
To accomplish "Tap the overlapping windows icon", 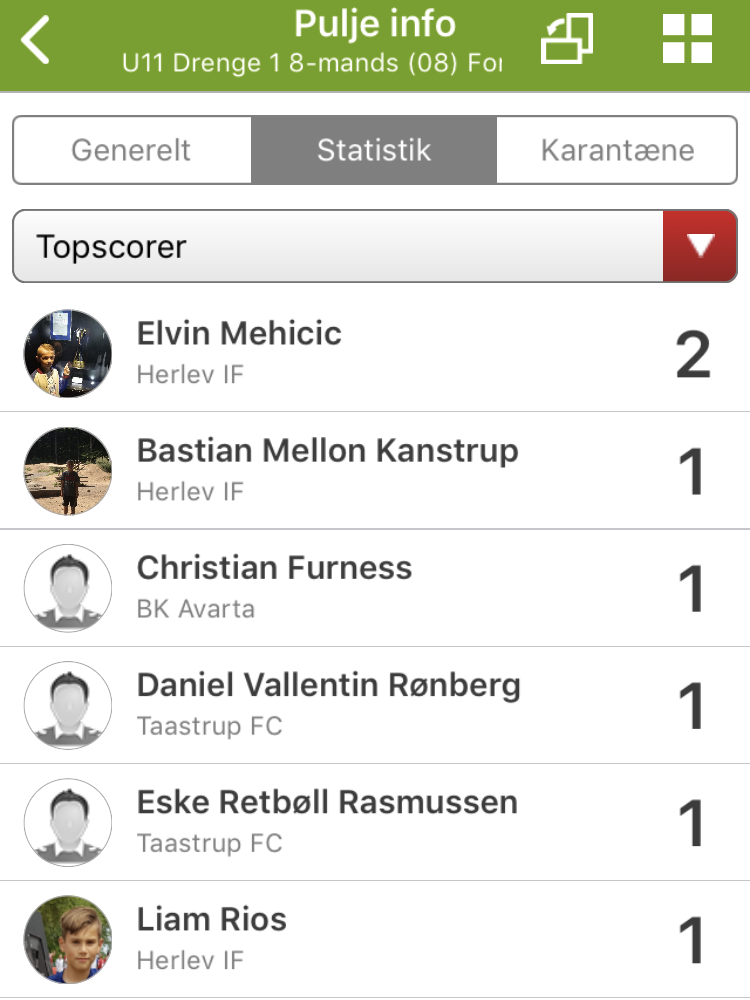I will tap(566, 41).
